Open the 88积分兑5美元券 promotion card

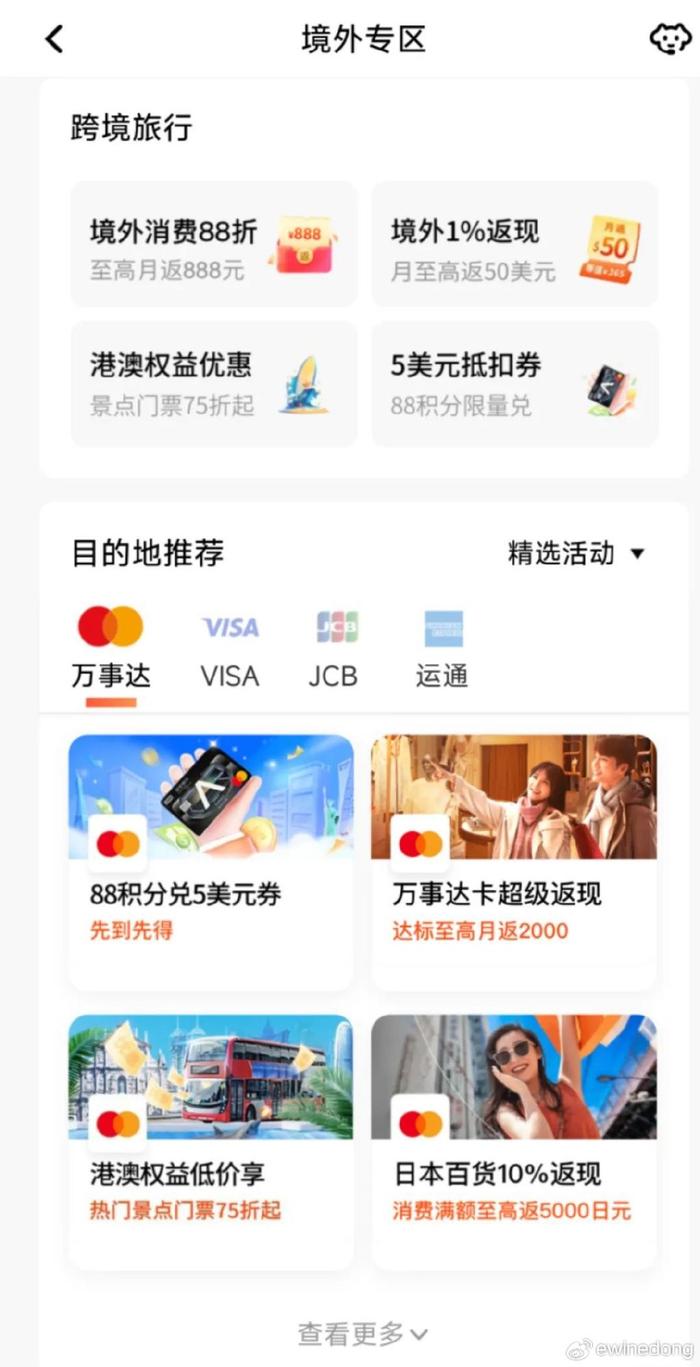(x=211, y=862)
